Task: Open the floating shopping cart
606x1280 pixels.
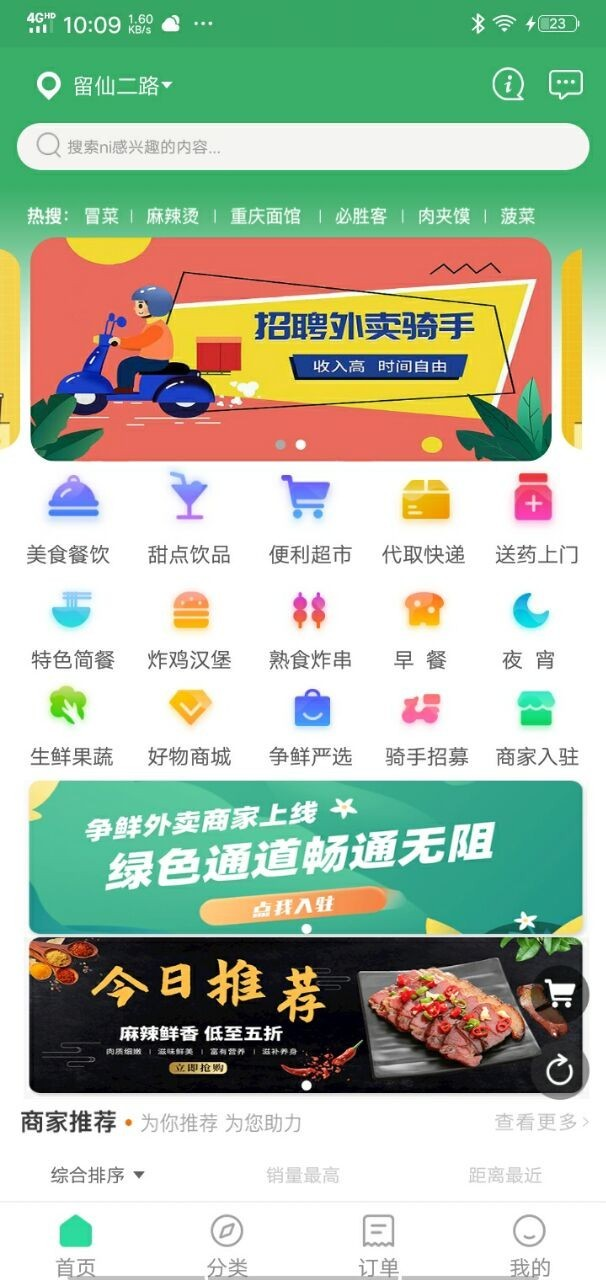Action: pyautogui.click(x=559, y=994)
